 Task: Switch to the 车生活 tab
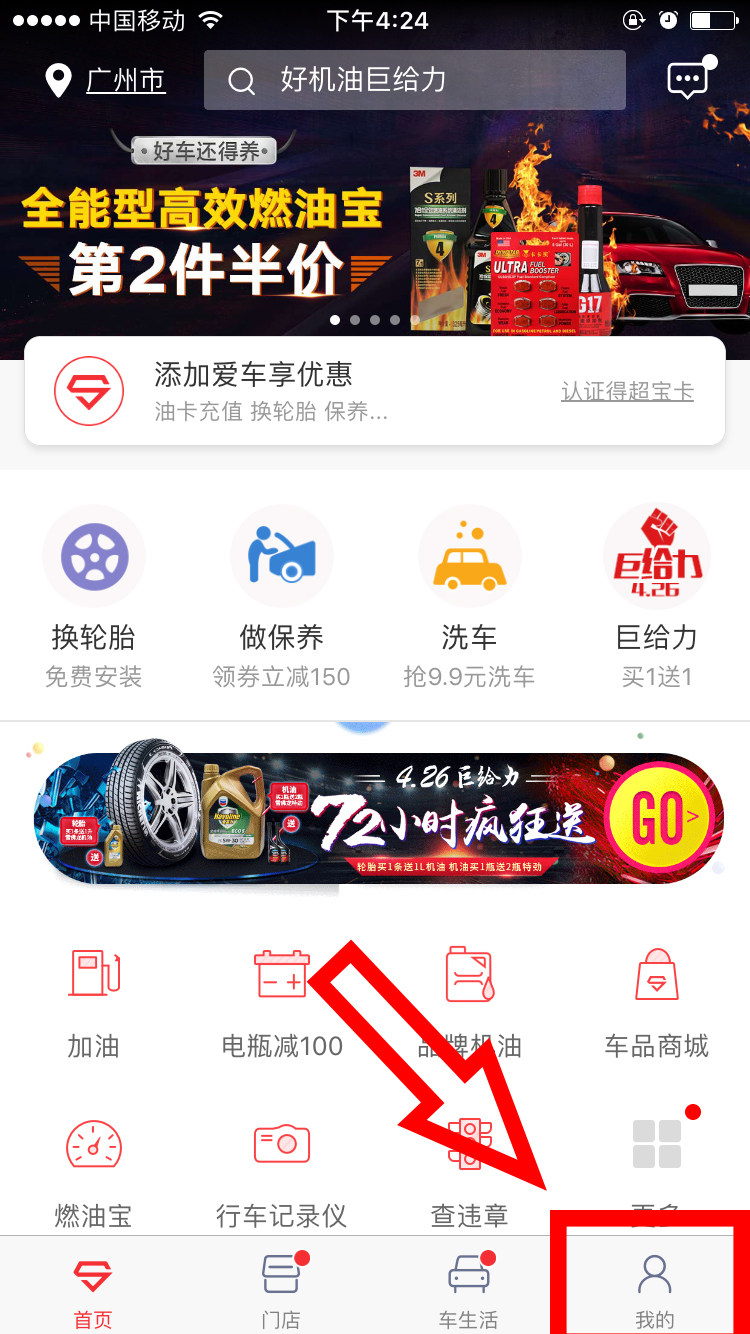(469, 1290)
